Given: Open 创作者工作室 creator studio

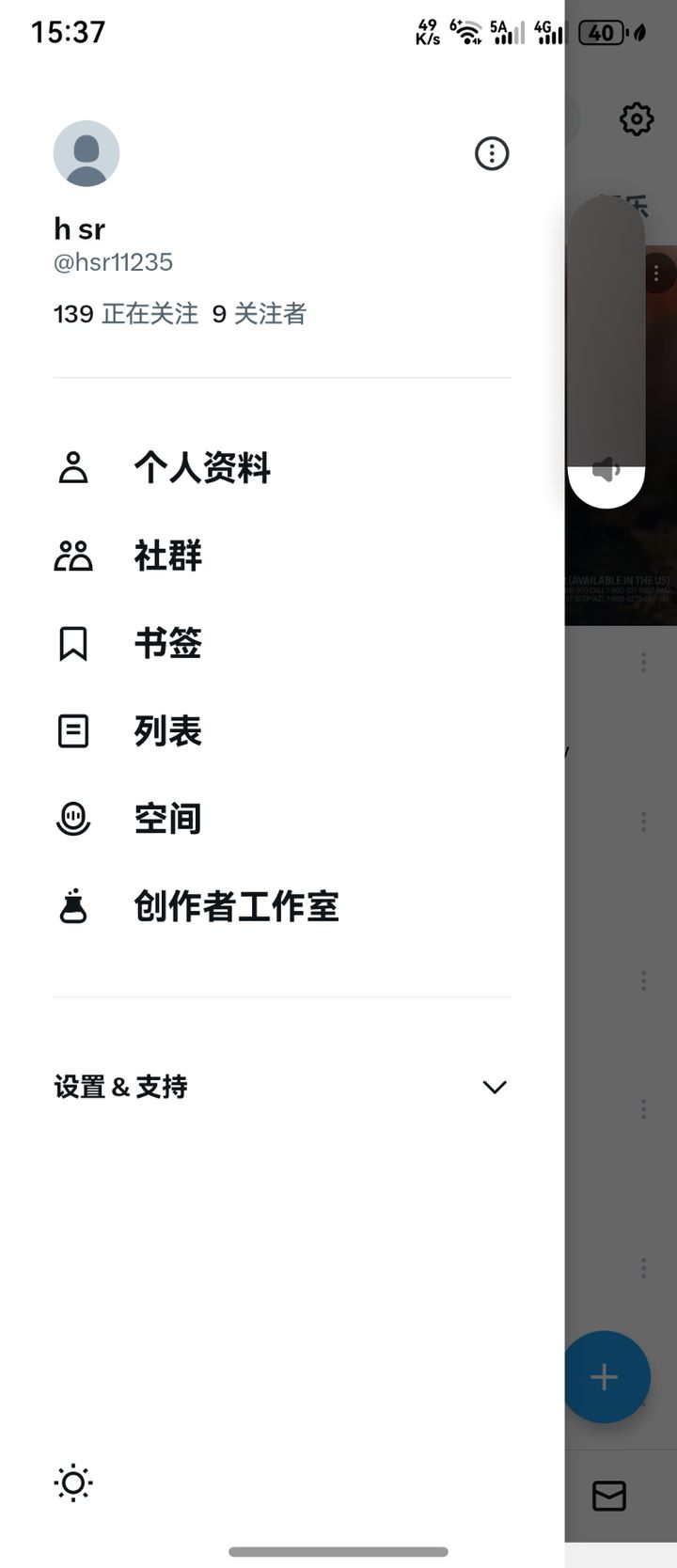Looking at the screenshot, I should coord(282,906).
